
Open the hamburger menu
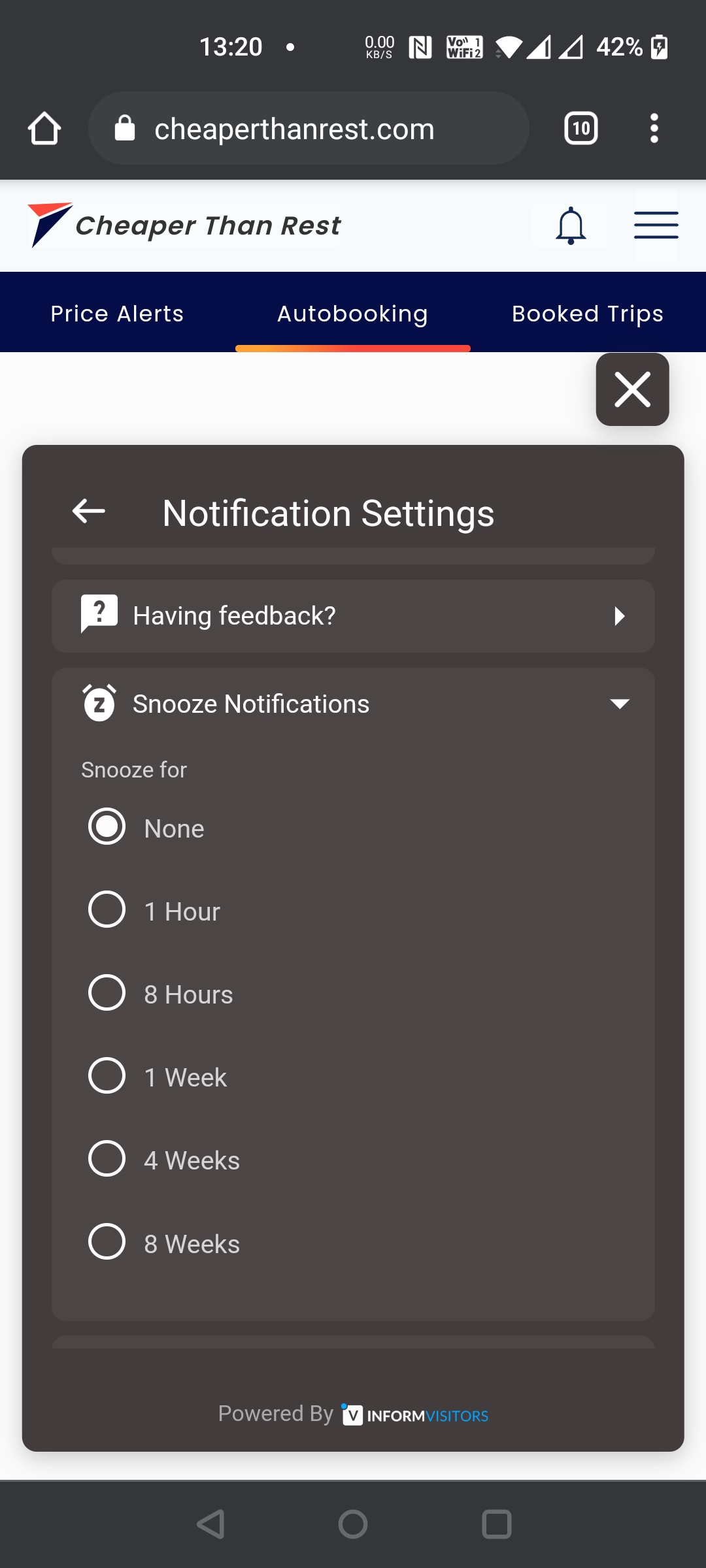pos(656,225)
